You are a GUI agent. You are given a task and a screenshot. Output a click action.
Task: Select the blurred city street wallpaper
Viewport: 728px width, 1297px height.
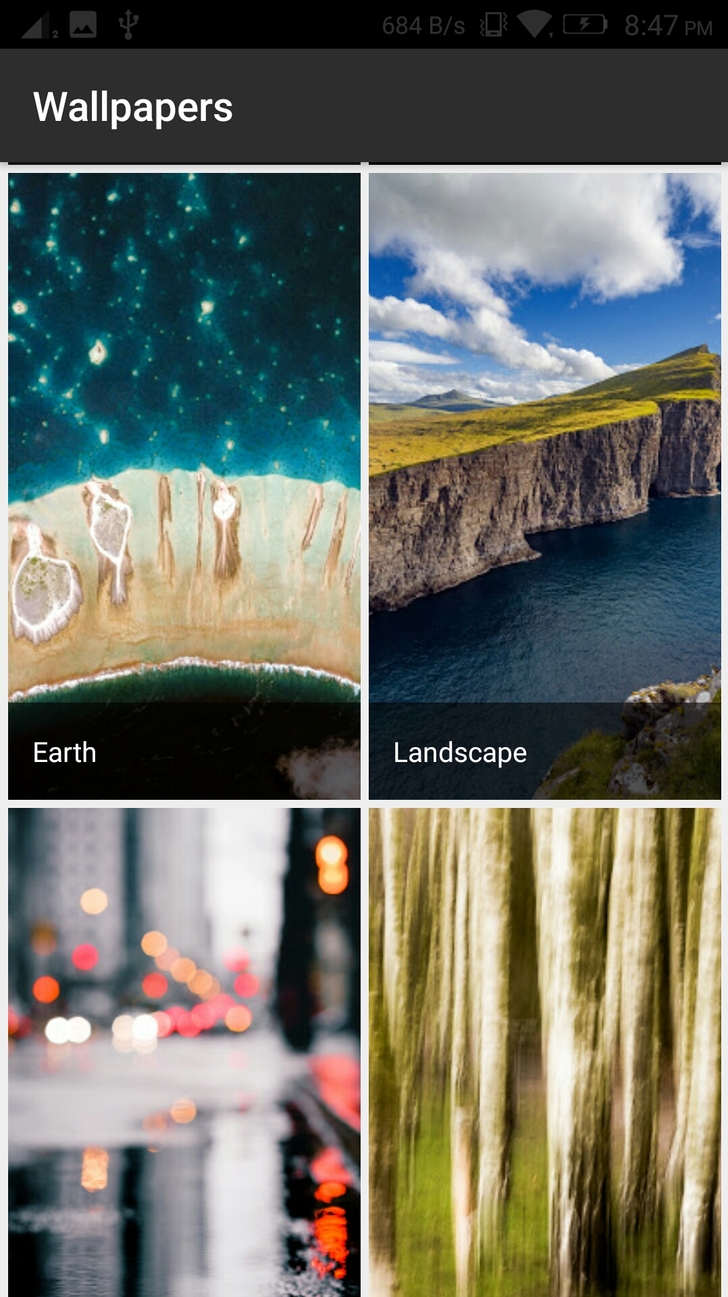point(183,1050)
